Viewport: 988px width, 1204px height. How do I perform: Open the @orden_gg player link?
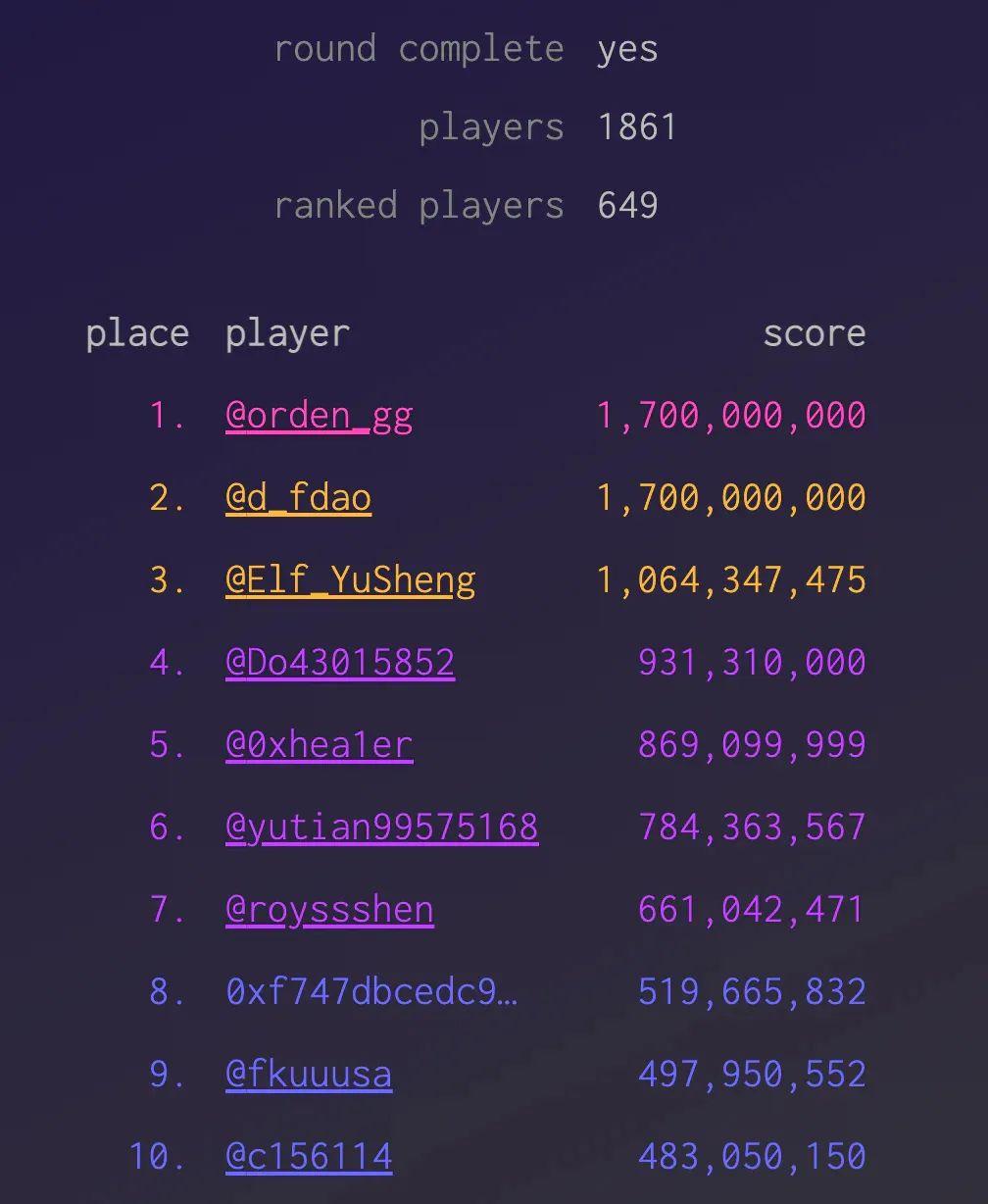pyautogui.click(x=319, y=416)
